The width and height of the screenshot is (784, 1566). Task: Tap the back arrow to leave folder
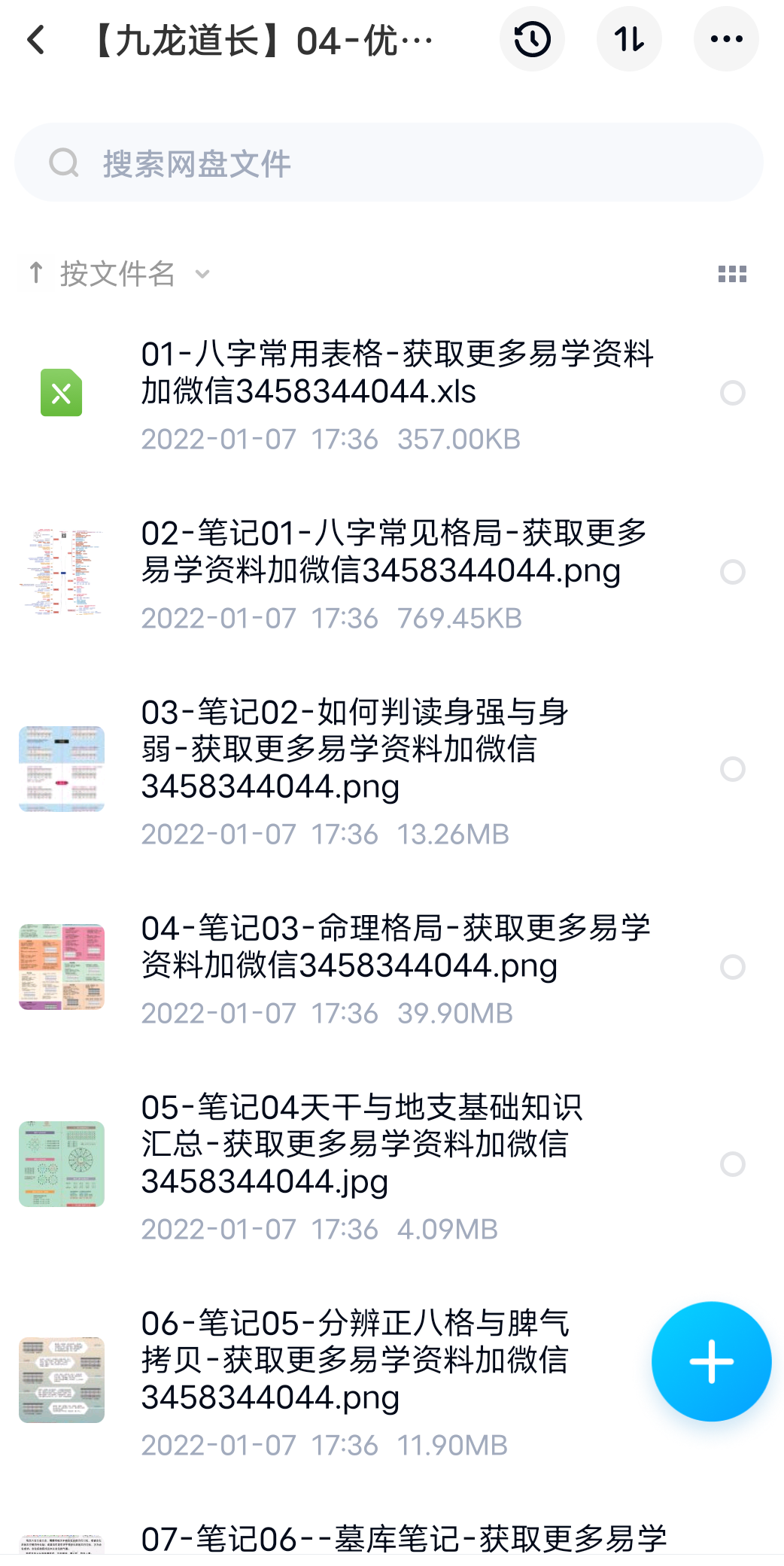[35, 39]
